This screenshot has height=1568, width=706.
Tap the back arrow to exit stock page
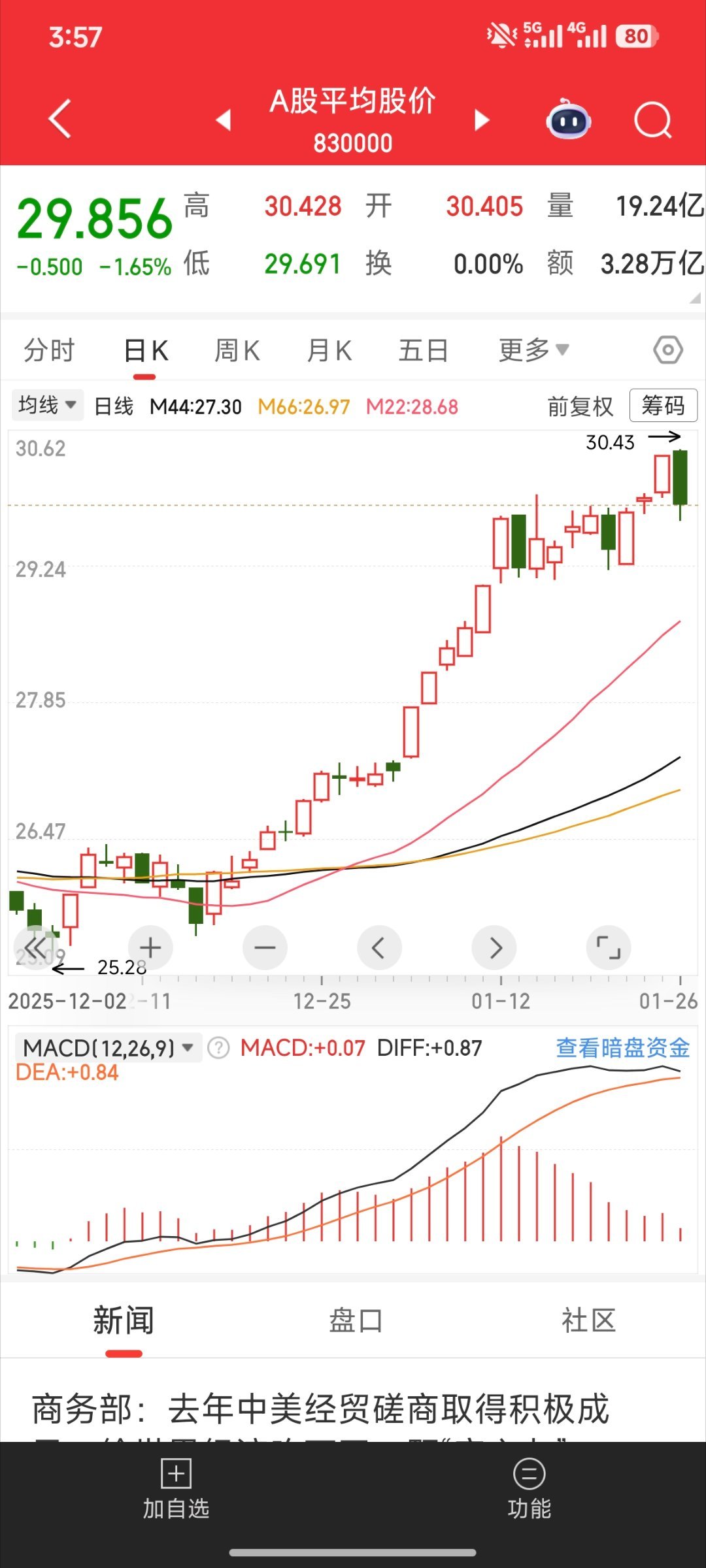[59, 120]
